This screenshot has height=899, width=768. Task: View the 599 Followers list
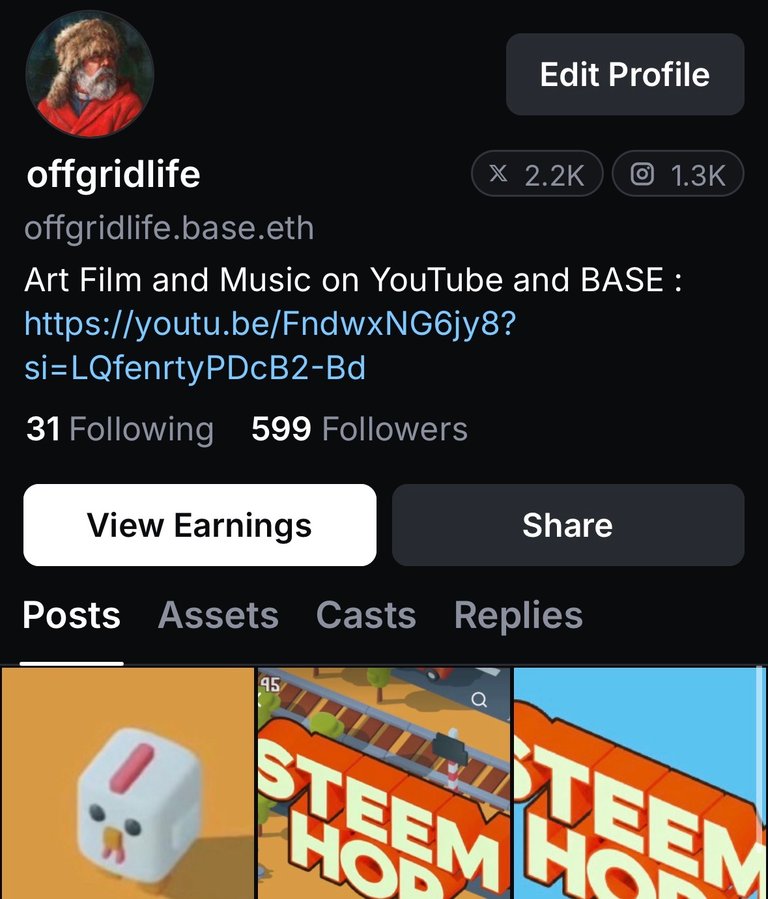click(359, 430)
